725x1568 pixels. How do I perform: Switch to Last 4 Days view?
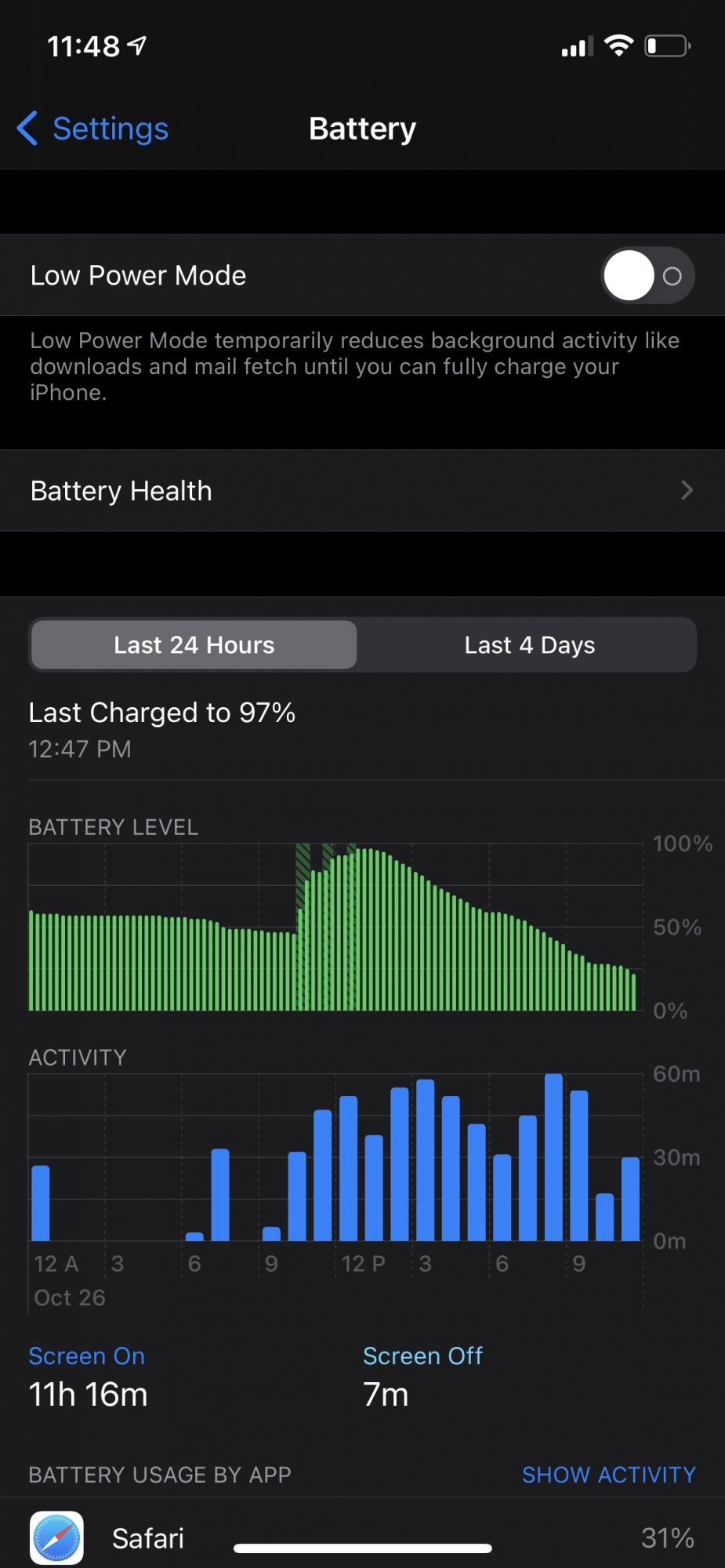(529, 645)
